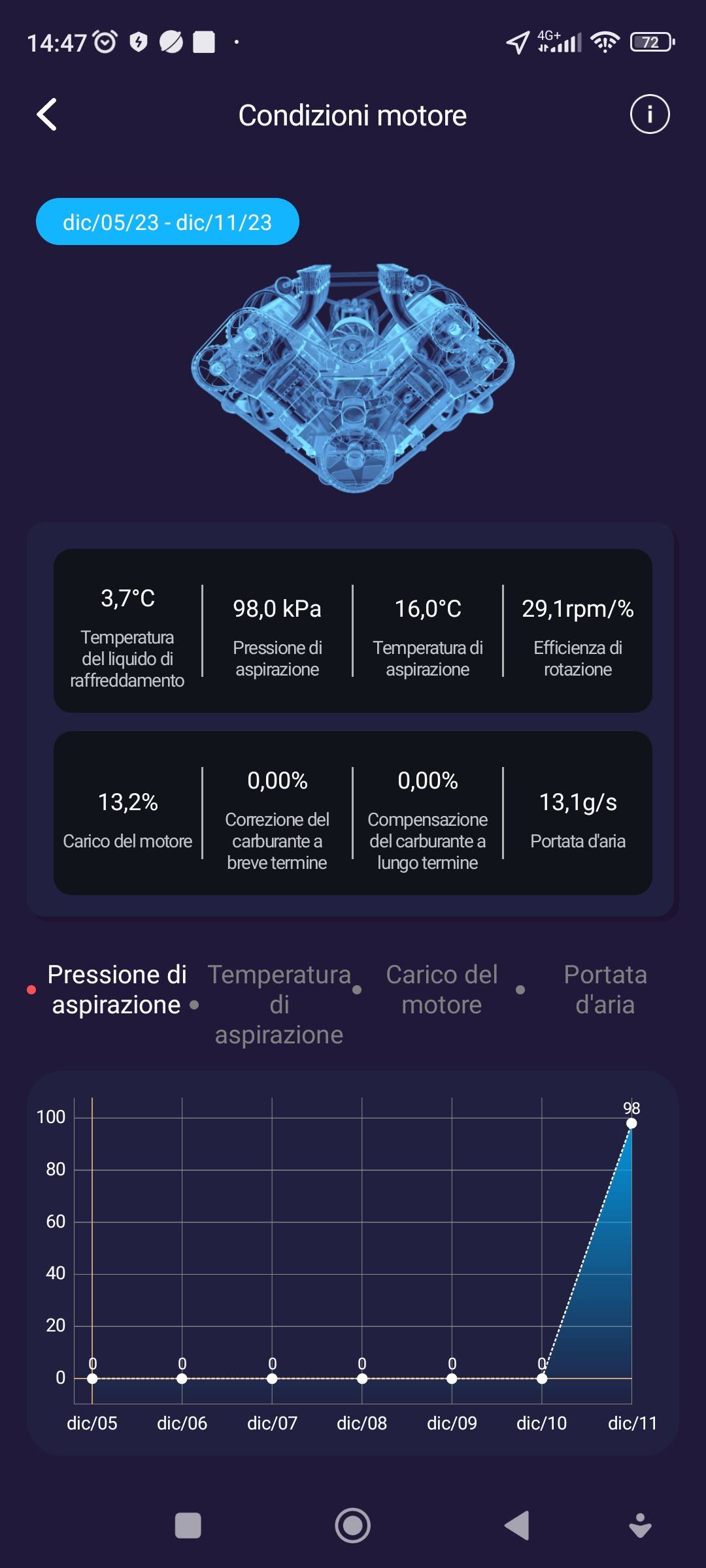This screenshot has height=1568, width=706.
Task: Tap the system home button
Action: pos(353,1526)
